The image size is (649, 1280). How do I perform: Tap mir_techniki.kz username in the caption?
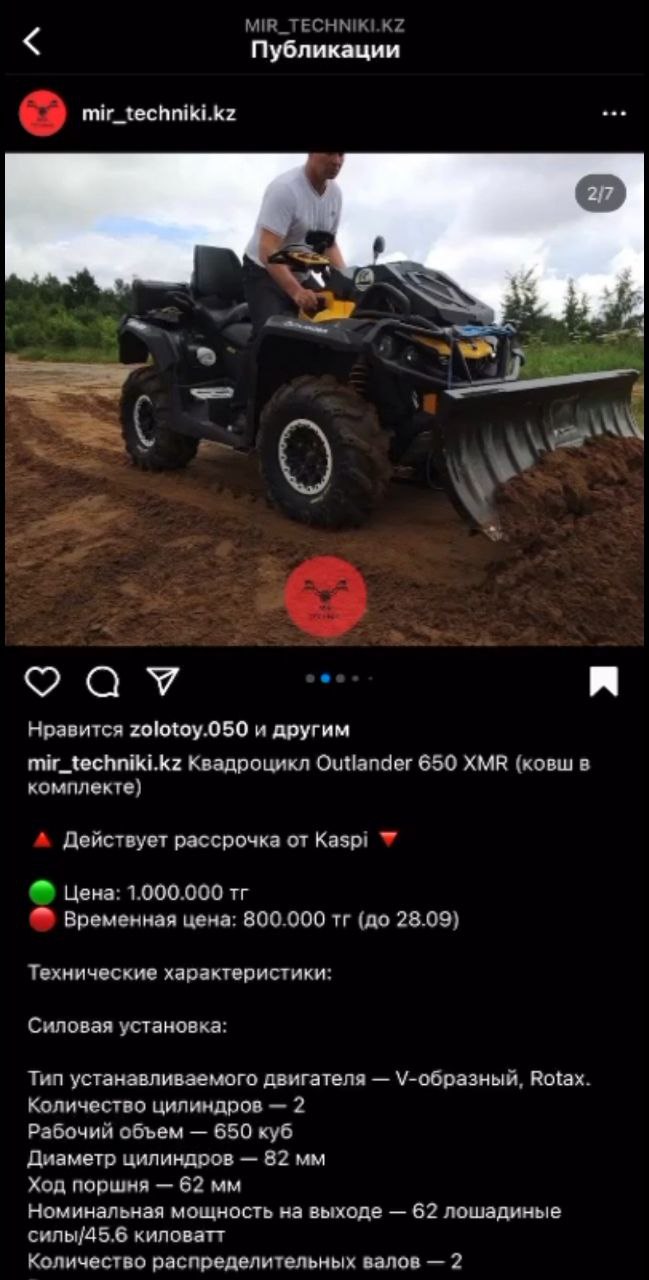(x=104, y=763)
